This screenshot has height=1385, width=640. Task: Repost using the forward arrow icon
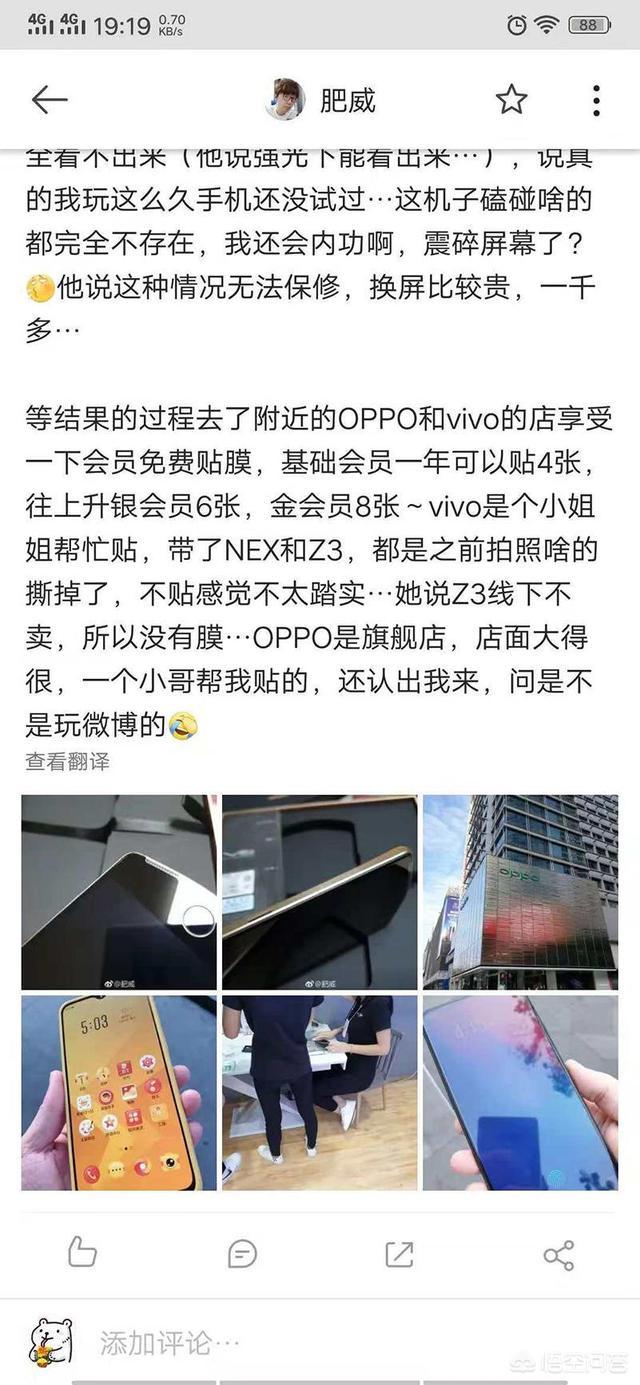tap(399, 1253)
